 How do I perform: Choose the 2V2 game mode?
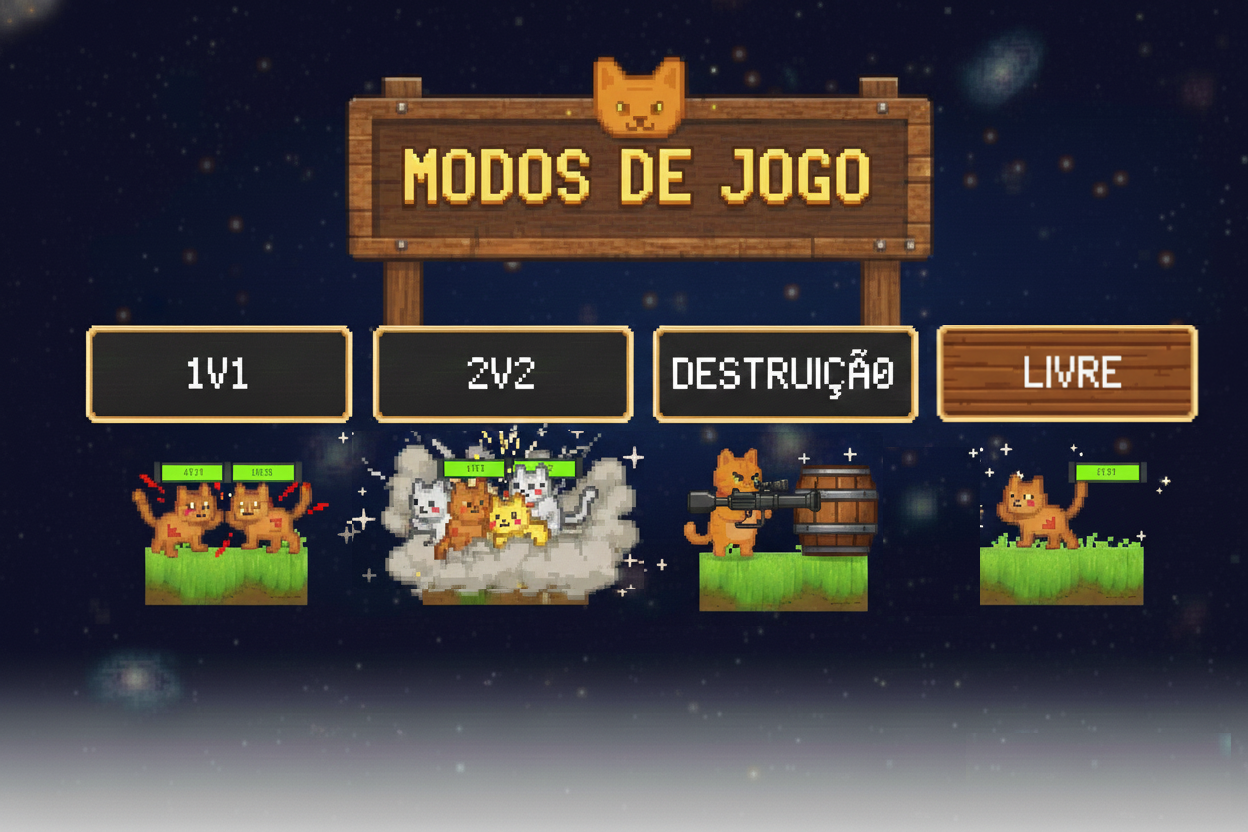point(503,374)
